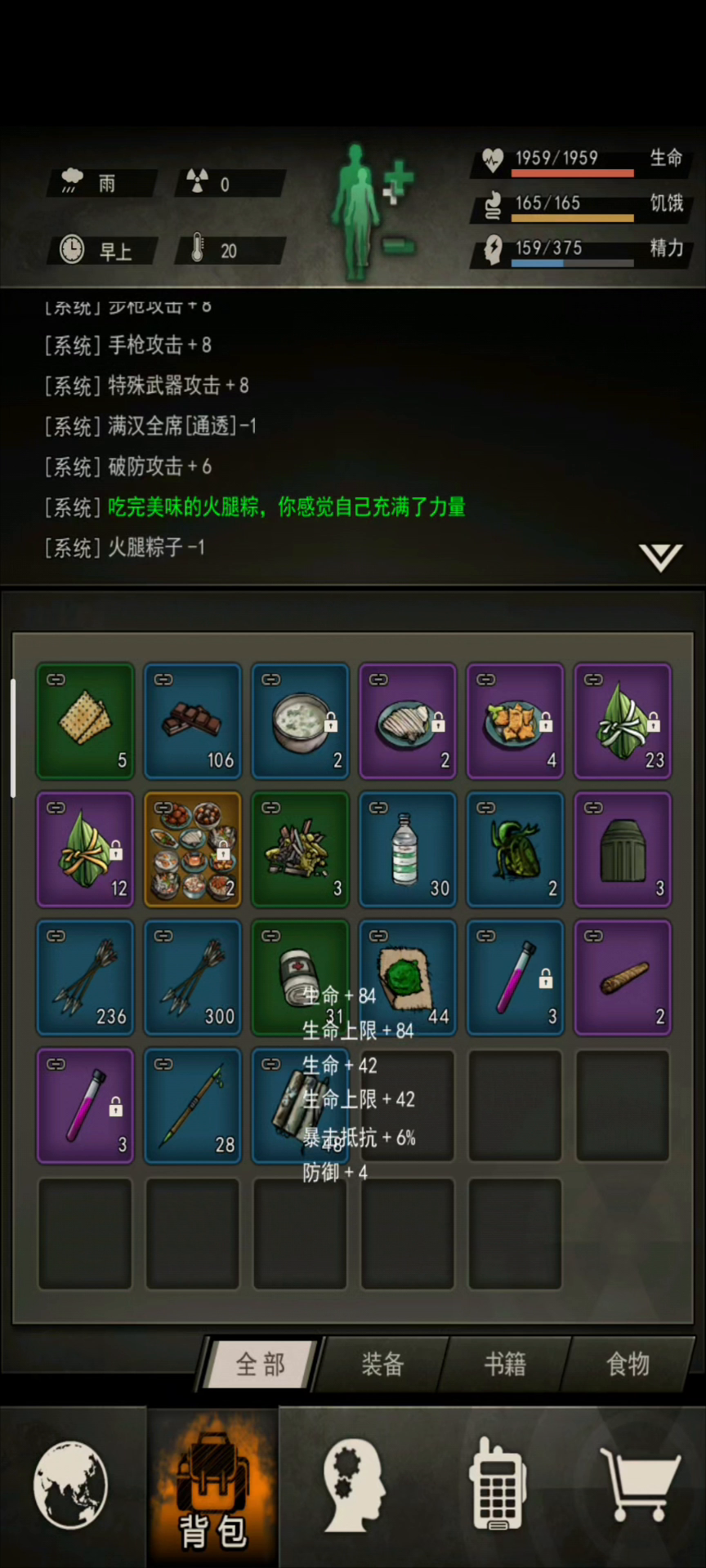Select the arrows stack with 236
The image size is (706, 1568).
pos(85,978)
